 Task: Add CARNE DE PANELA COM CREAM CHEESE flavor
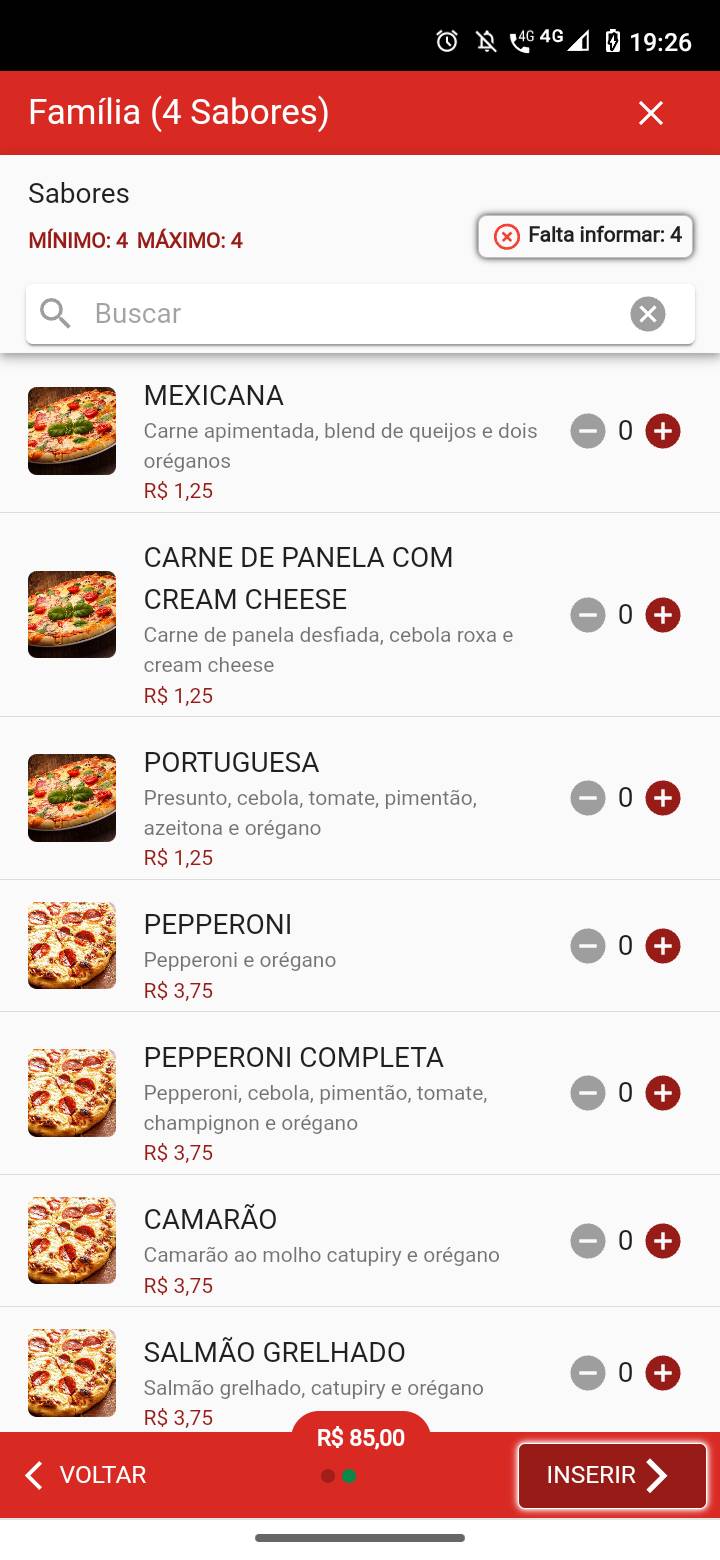point(662,615)
